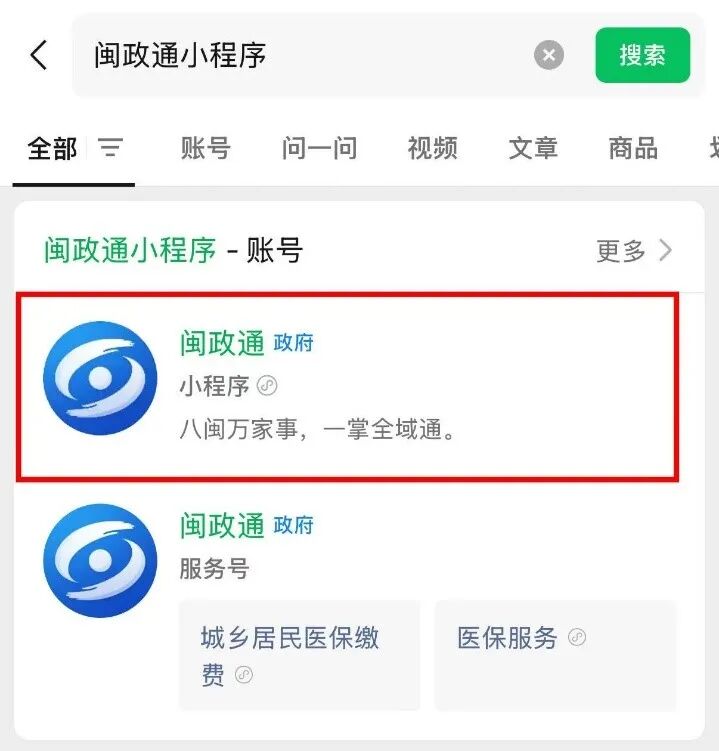Open the 闽政通 小程序 result
Image resolution: width=719 pixels, height=751 pixels.
click(x=347, y=387)
